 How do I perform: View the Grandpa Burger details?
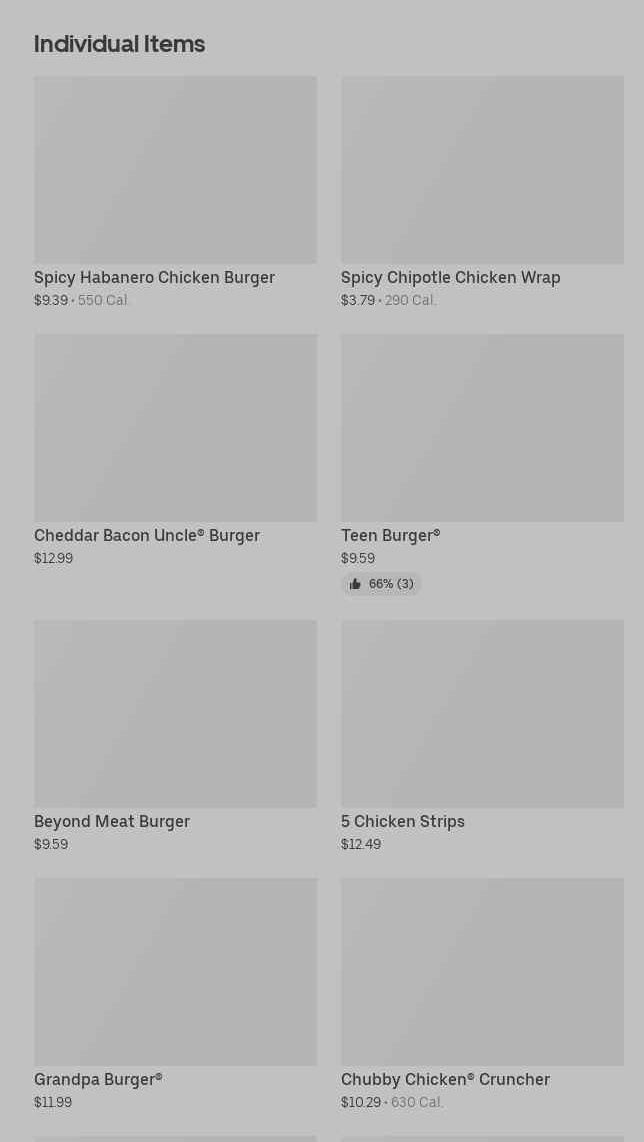point(175,972)
